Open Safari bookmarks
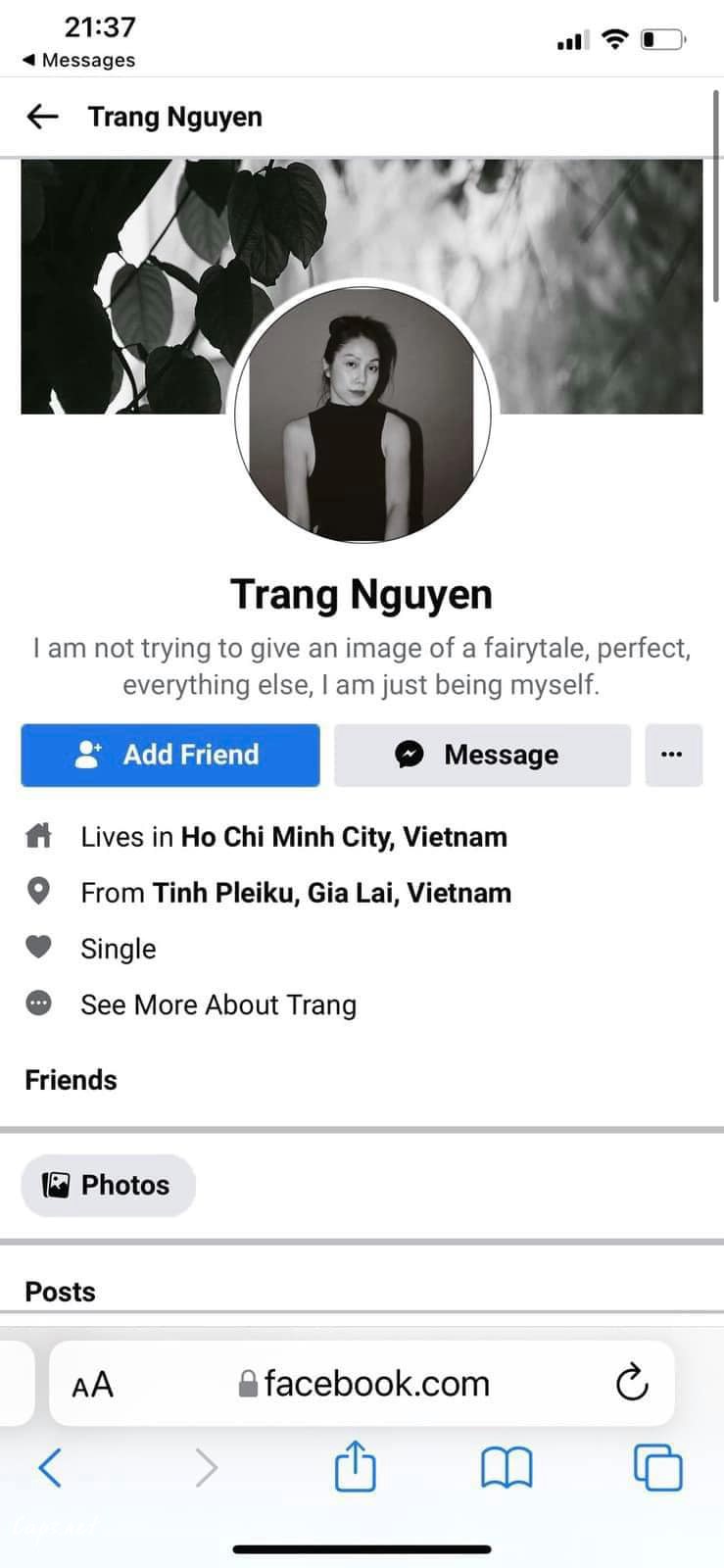This screenshot has height=1568, width=724. [x=507, y=1467]
